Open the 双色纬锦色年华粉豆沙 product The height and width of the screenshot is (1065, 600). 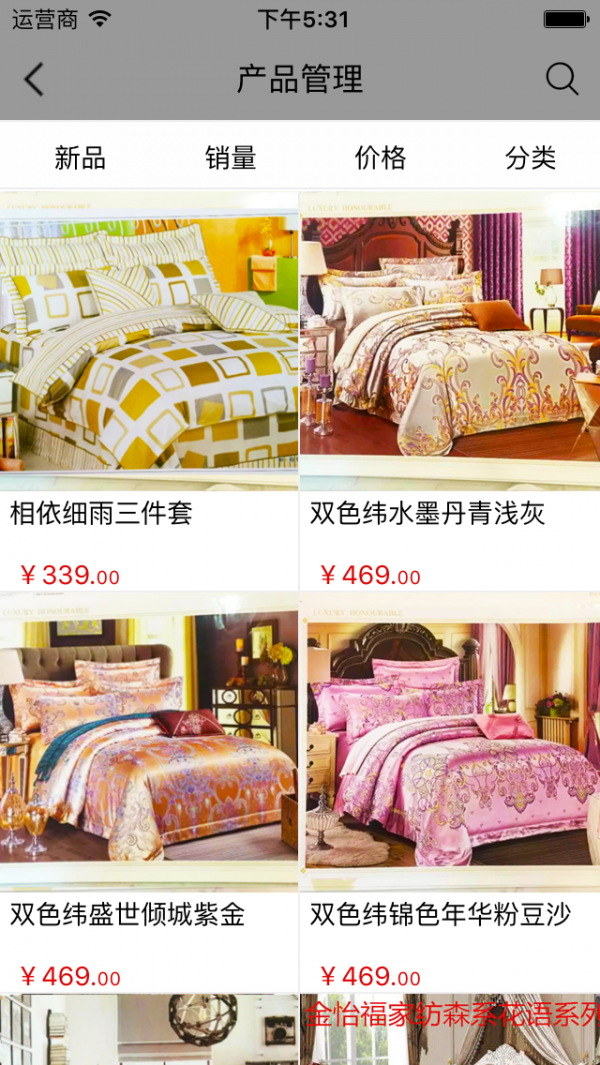pos(450,740)
